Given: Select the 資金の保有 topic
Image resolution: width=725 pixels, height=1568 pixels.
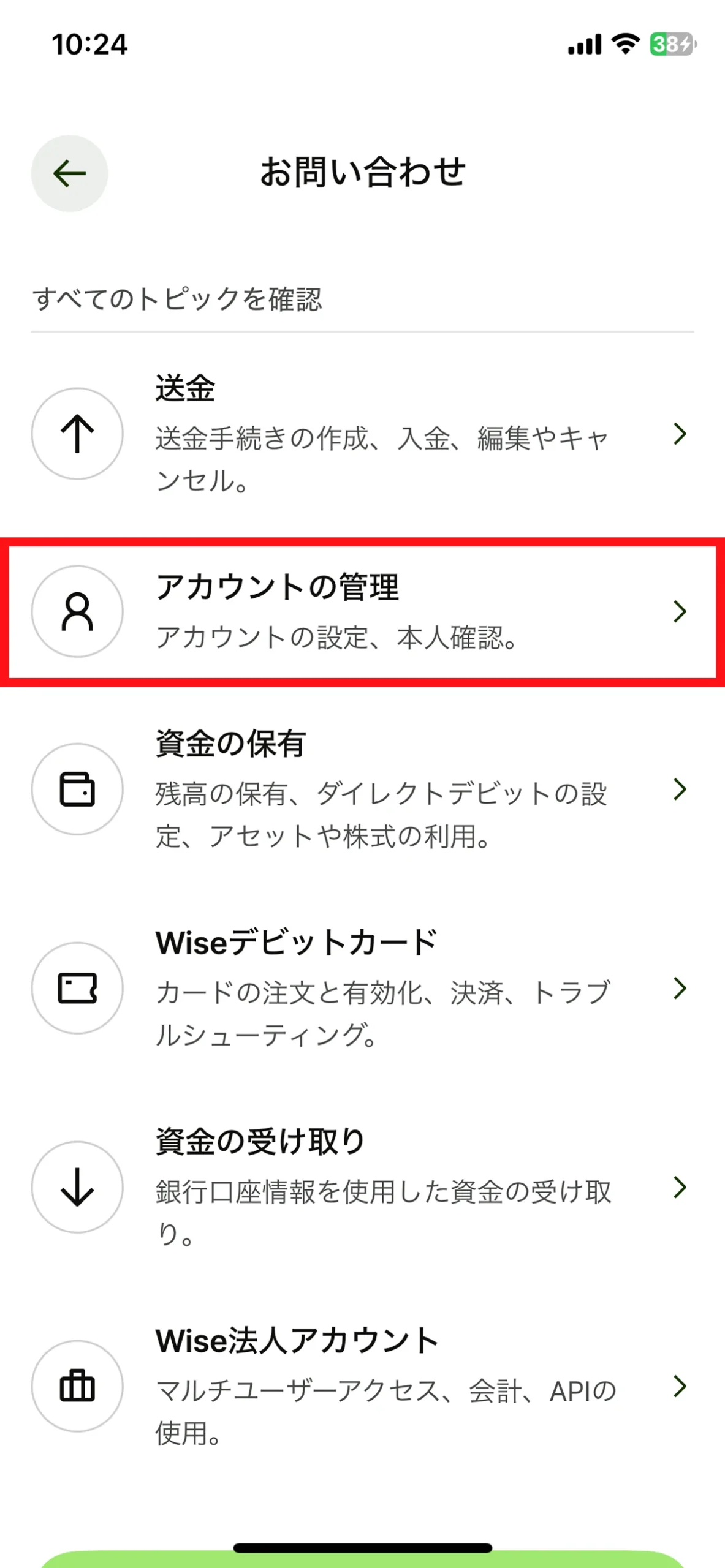Looking at the screenshot, I should [x=362, y=789].
